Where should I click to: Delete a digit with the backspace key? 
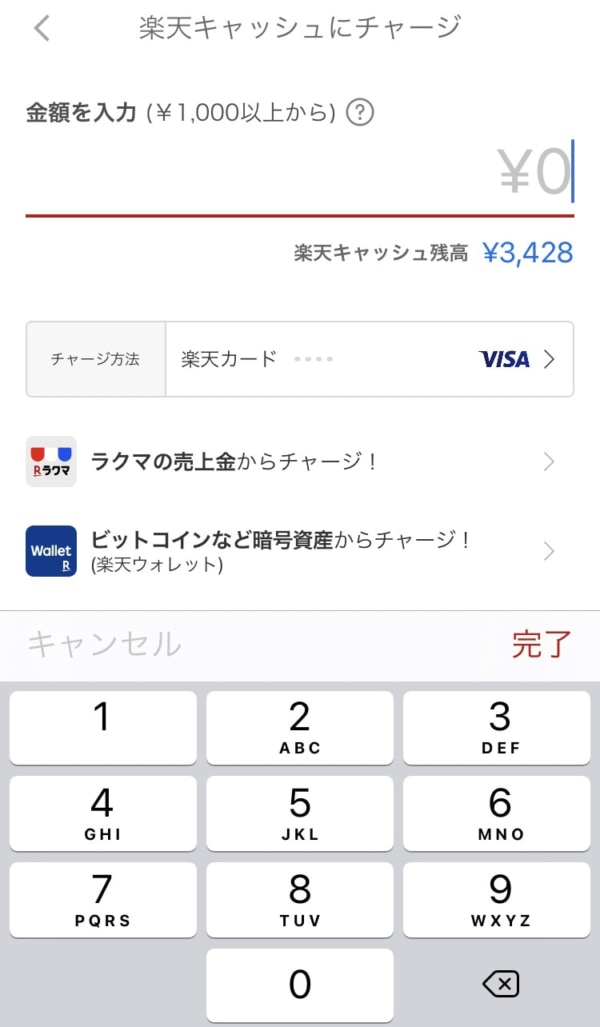point(500,984)
